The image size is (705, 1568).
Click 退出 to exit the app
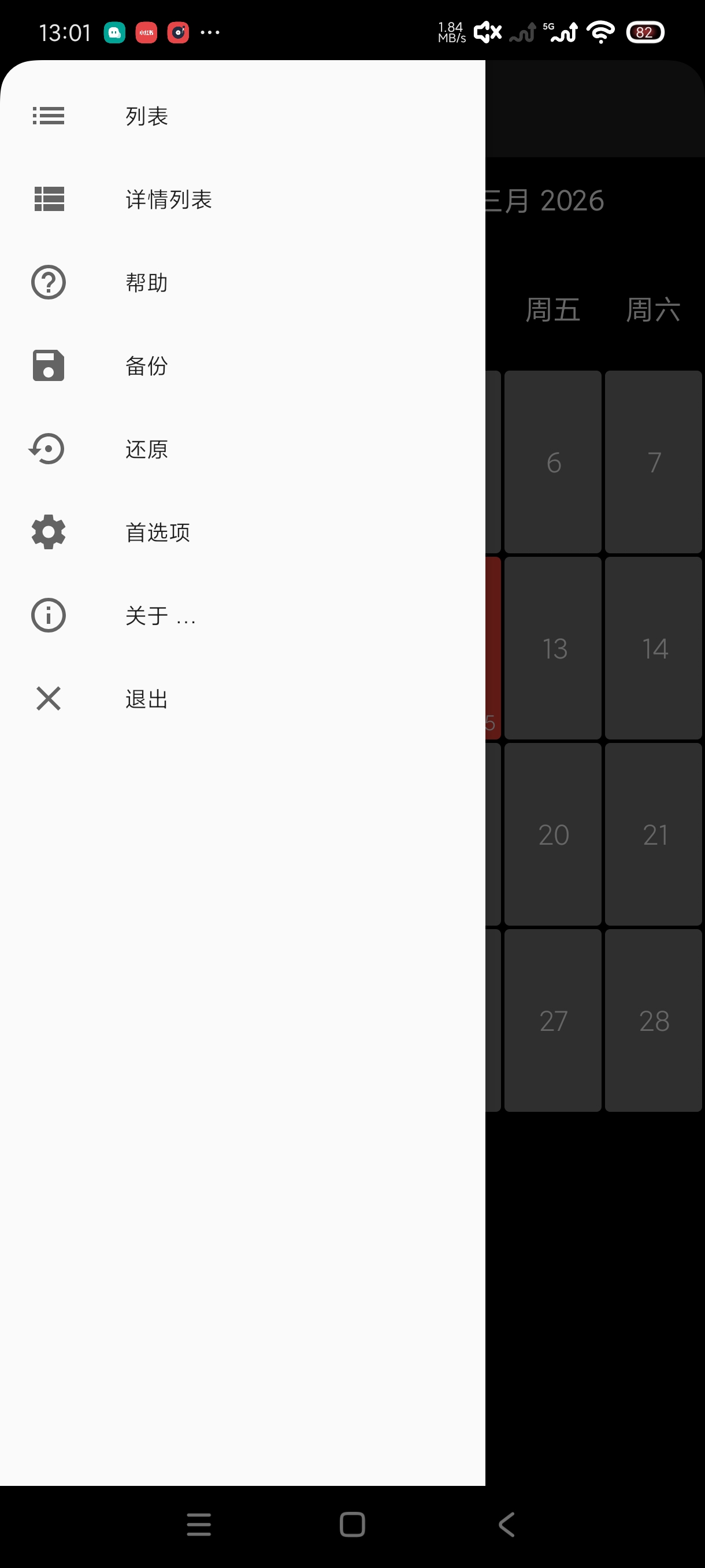(146, 698)
